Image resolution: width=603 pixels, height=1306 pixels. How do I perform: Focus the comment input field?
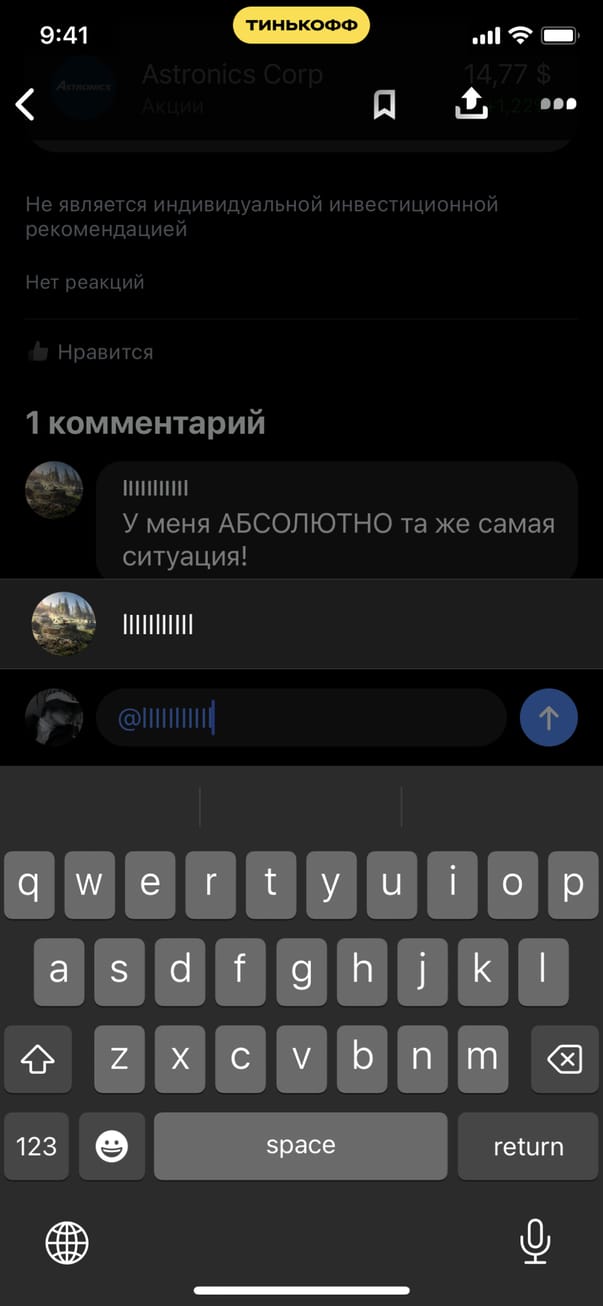[300, 718]
